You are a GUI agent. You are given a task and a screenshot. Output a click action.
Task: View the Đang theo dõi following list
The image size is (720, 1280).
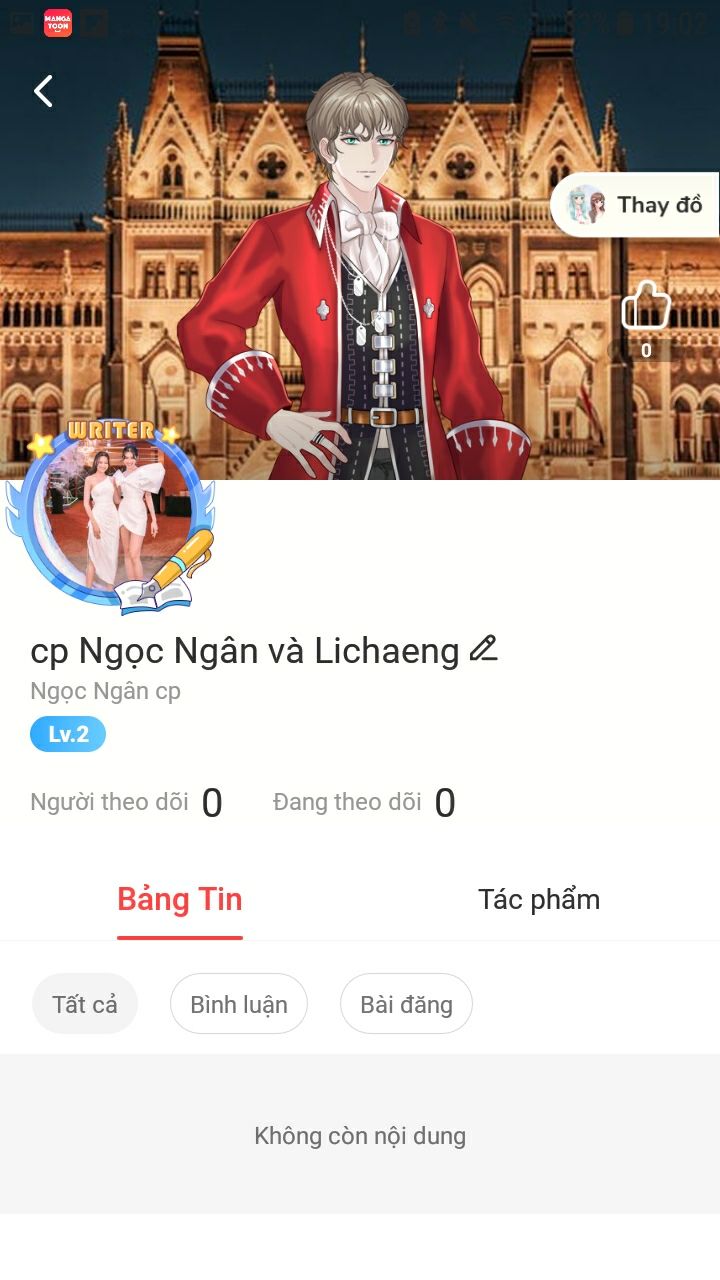363,803
